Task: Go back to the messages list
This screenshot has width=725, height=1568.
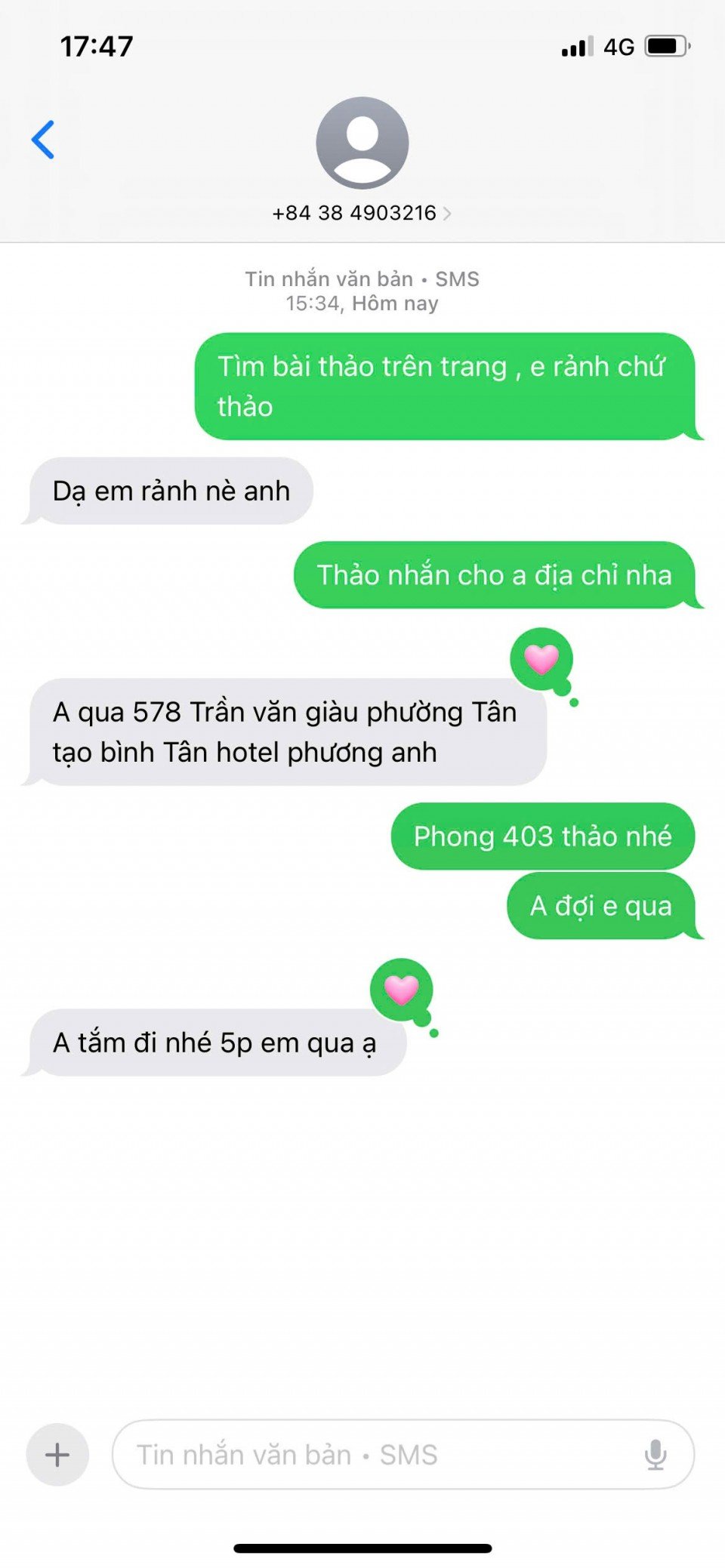Action: [43, 140]
